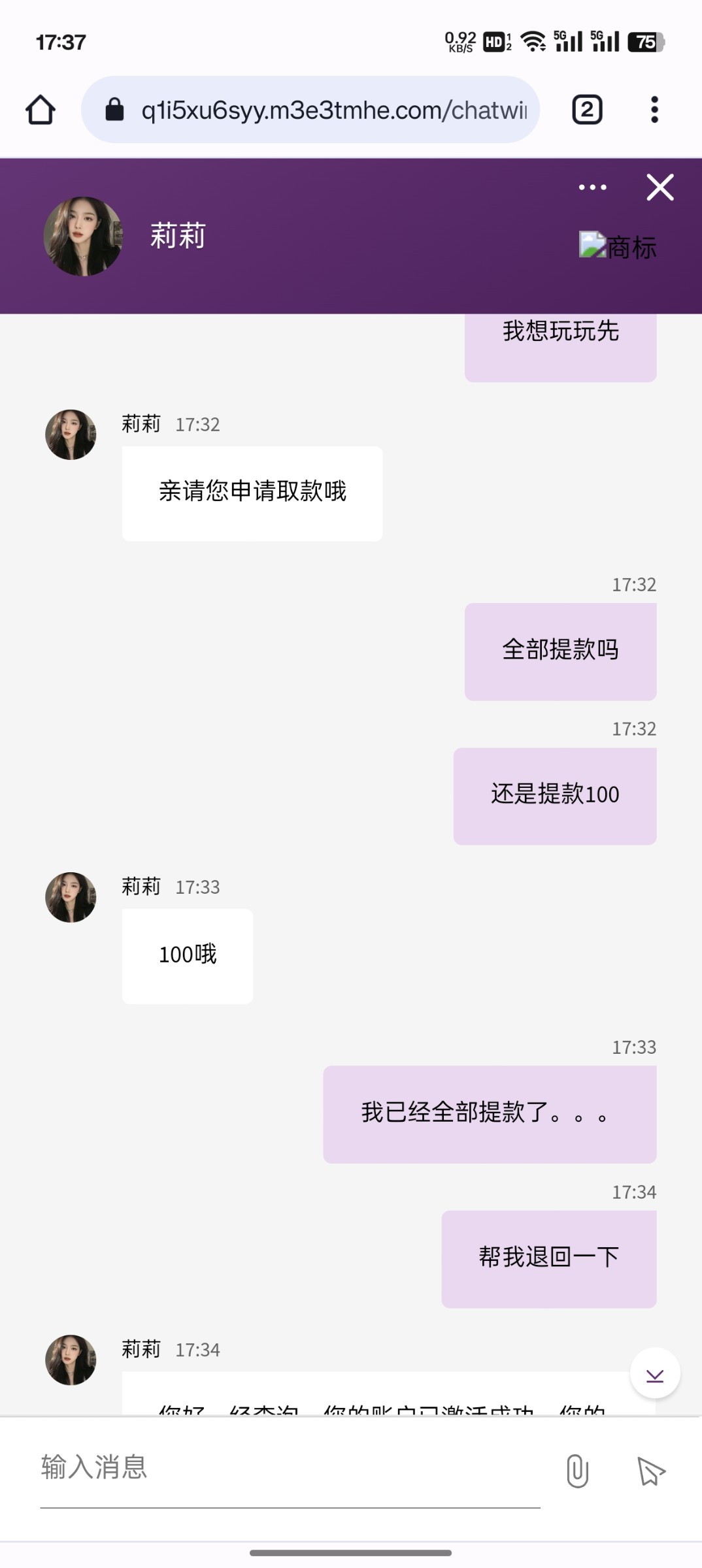Go to homepage using Chrome home icon

pyautogui.click(x=39, y=109)
